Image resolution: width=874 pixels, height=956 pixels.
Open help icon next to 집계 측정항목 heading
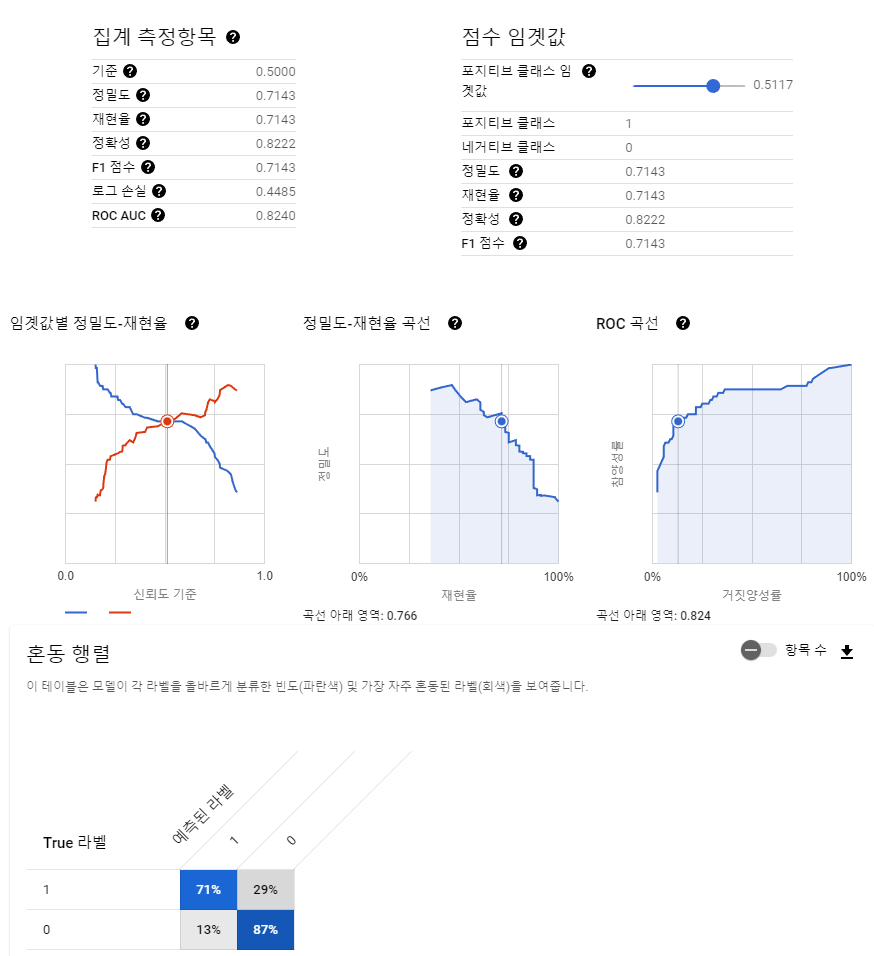click(233, 38)
